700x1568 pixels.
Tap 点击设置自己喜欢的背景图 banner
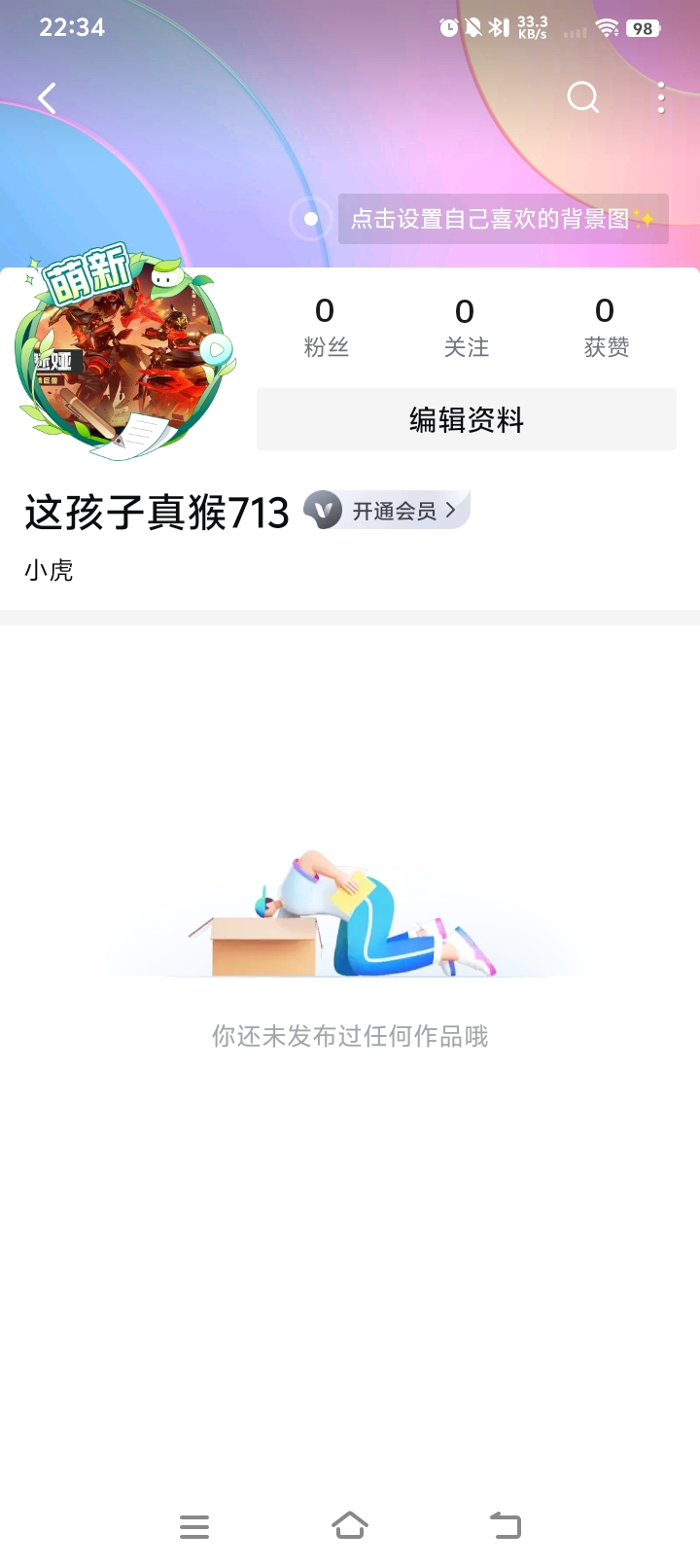coord(503,219)
